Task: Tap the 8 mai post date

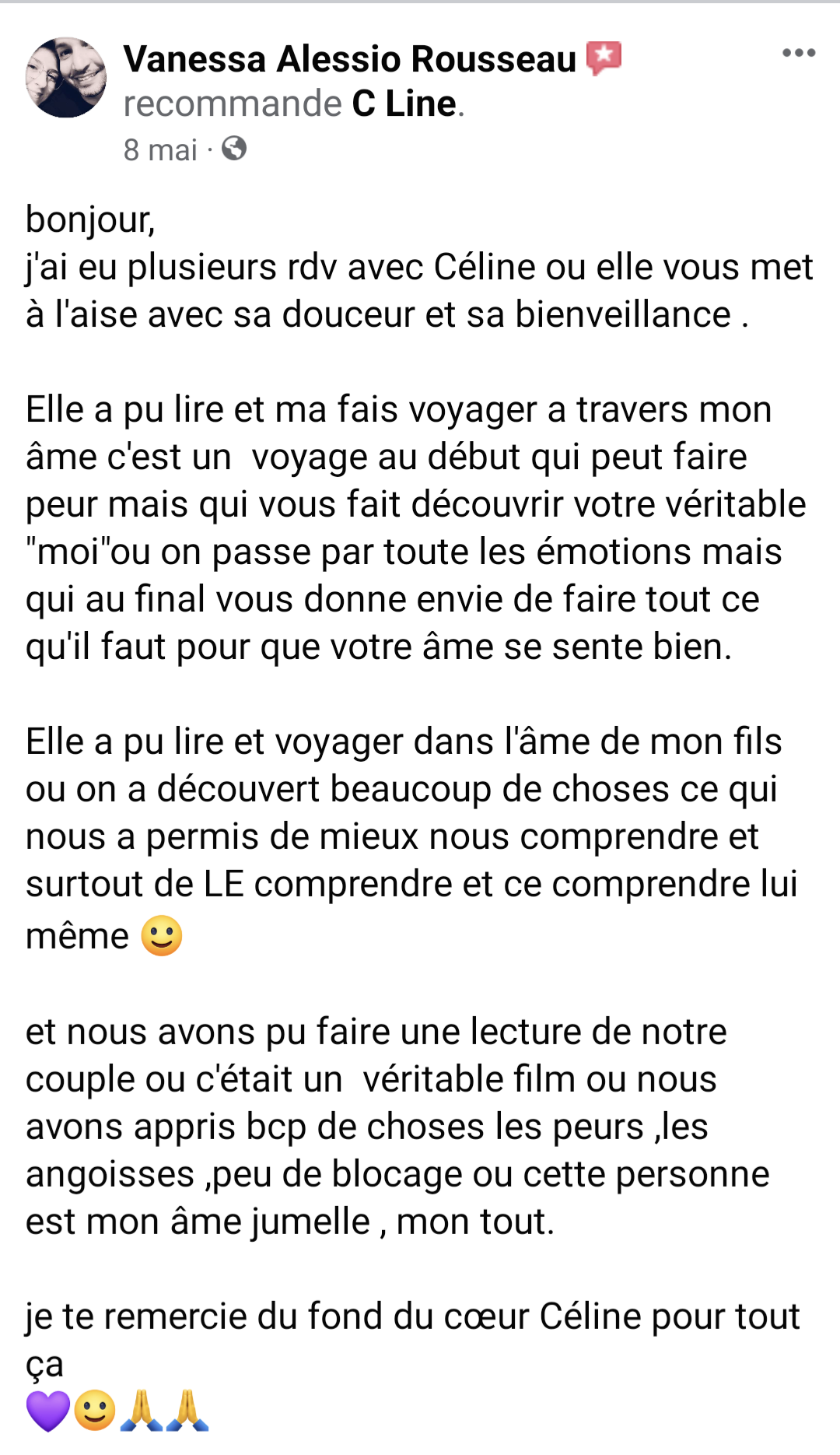Action: [160, 149]
